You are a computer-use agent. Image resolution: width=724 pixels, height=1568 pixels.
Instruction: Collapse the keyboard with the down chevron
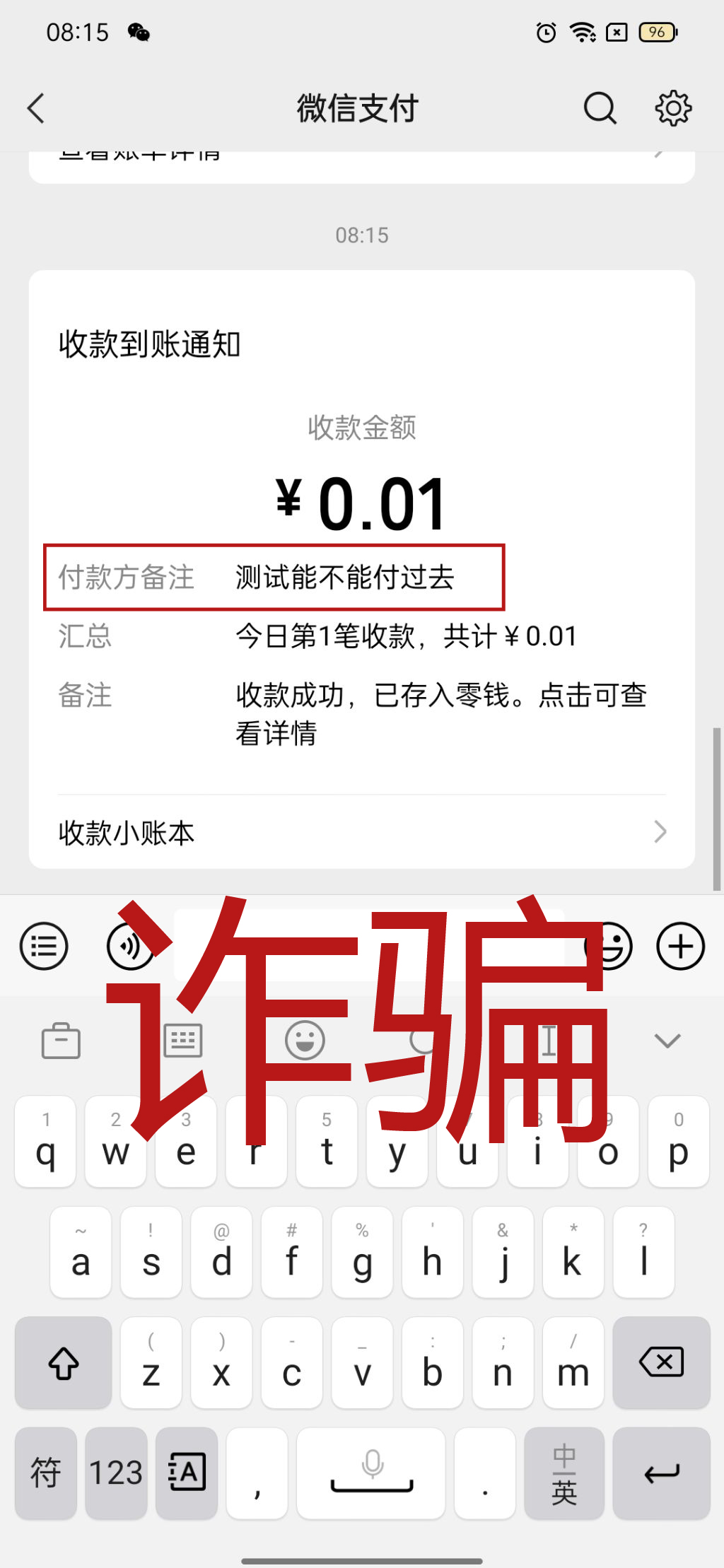coord(667,1041)
